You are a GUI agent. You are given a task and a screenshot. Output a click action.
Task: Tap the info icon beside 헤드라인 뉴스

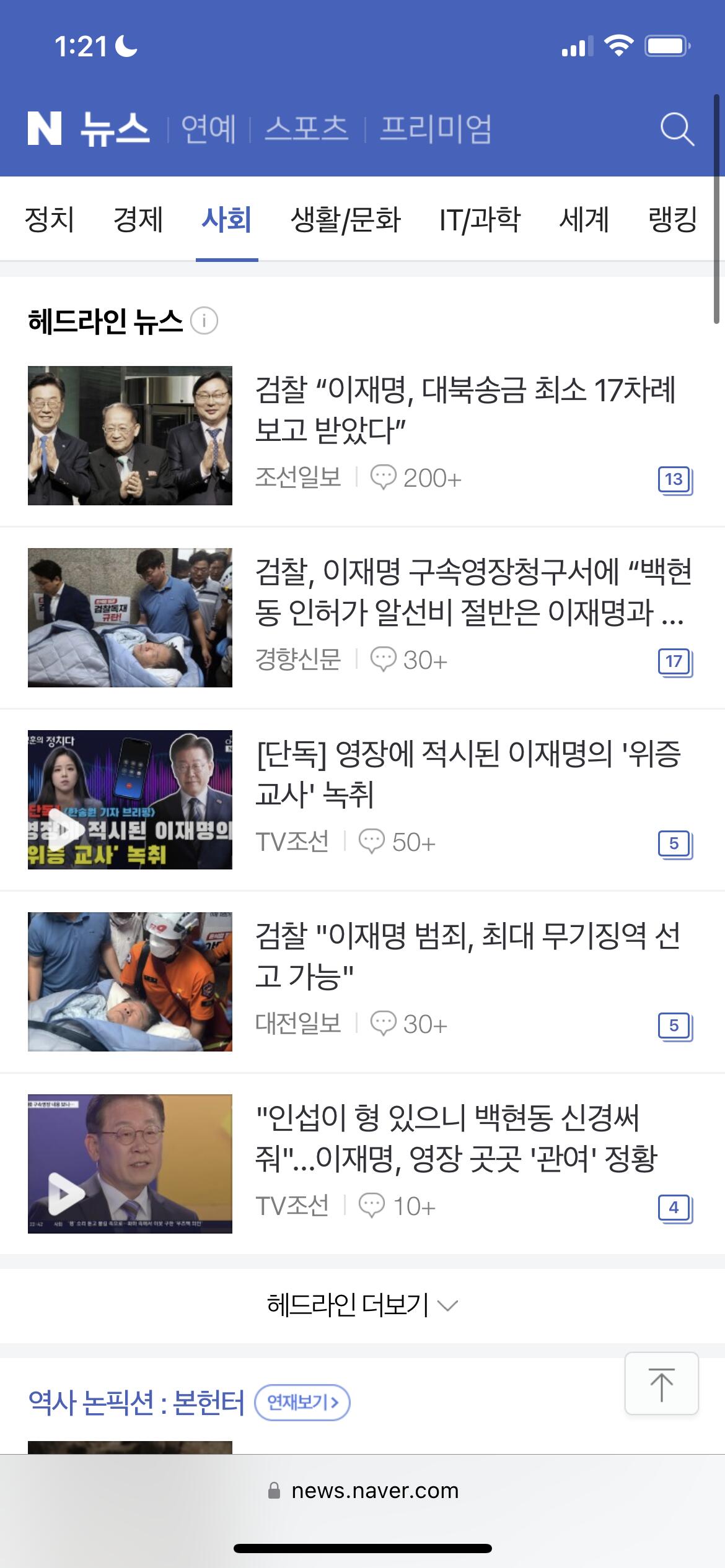tap(204, 321)
